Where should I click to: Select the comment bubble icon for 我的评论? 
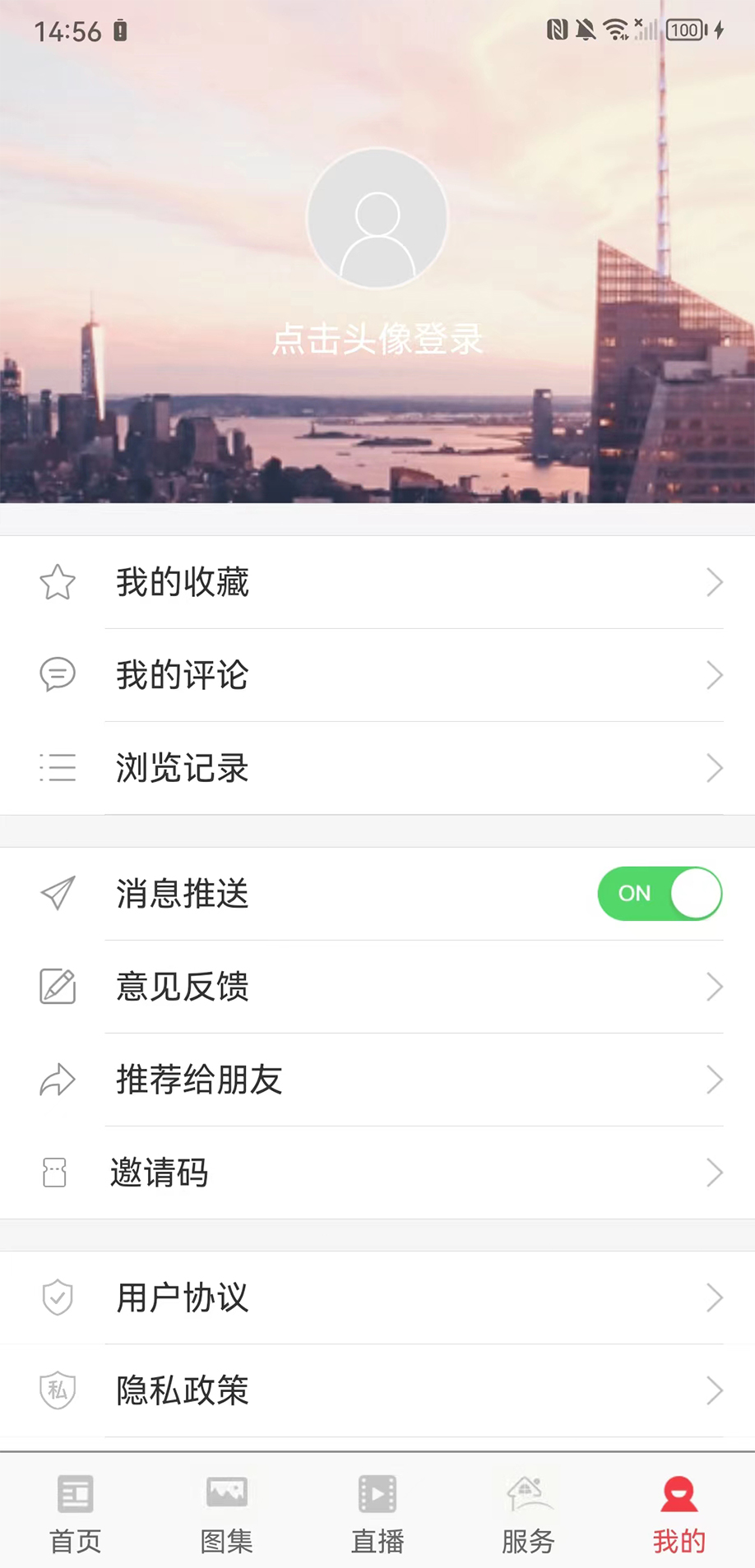pyautogui.click(x=56, y=674)
